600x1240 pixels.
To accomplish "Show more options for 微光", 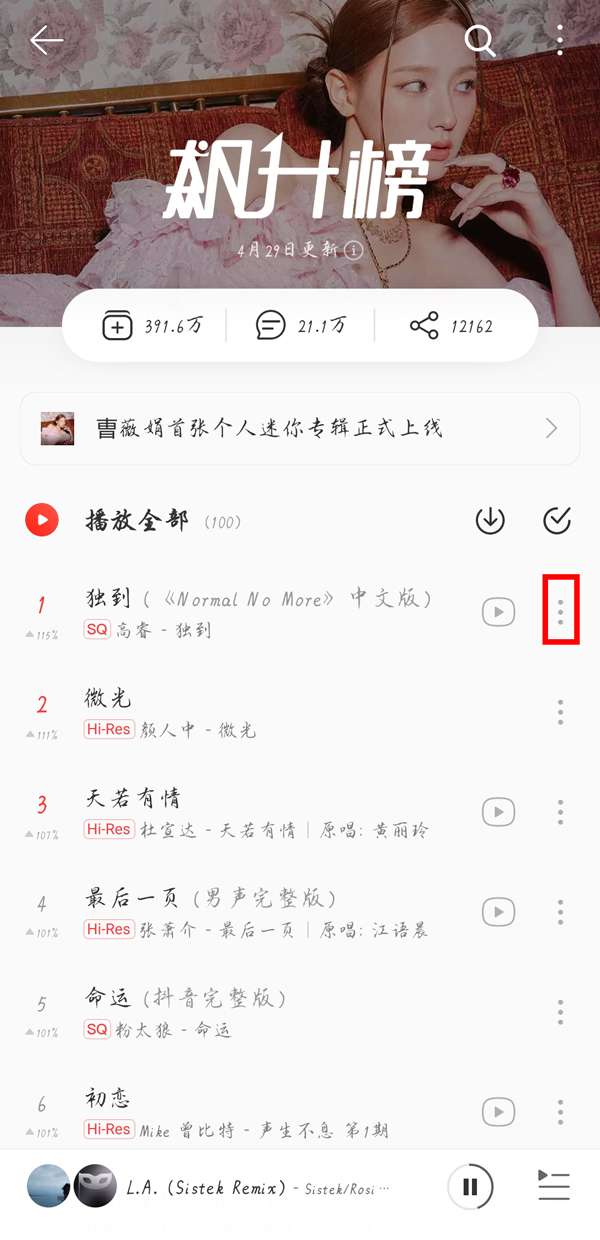I will point(560,712).
